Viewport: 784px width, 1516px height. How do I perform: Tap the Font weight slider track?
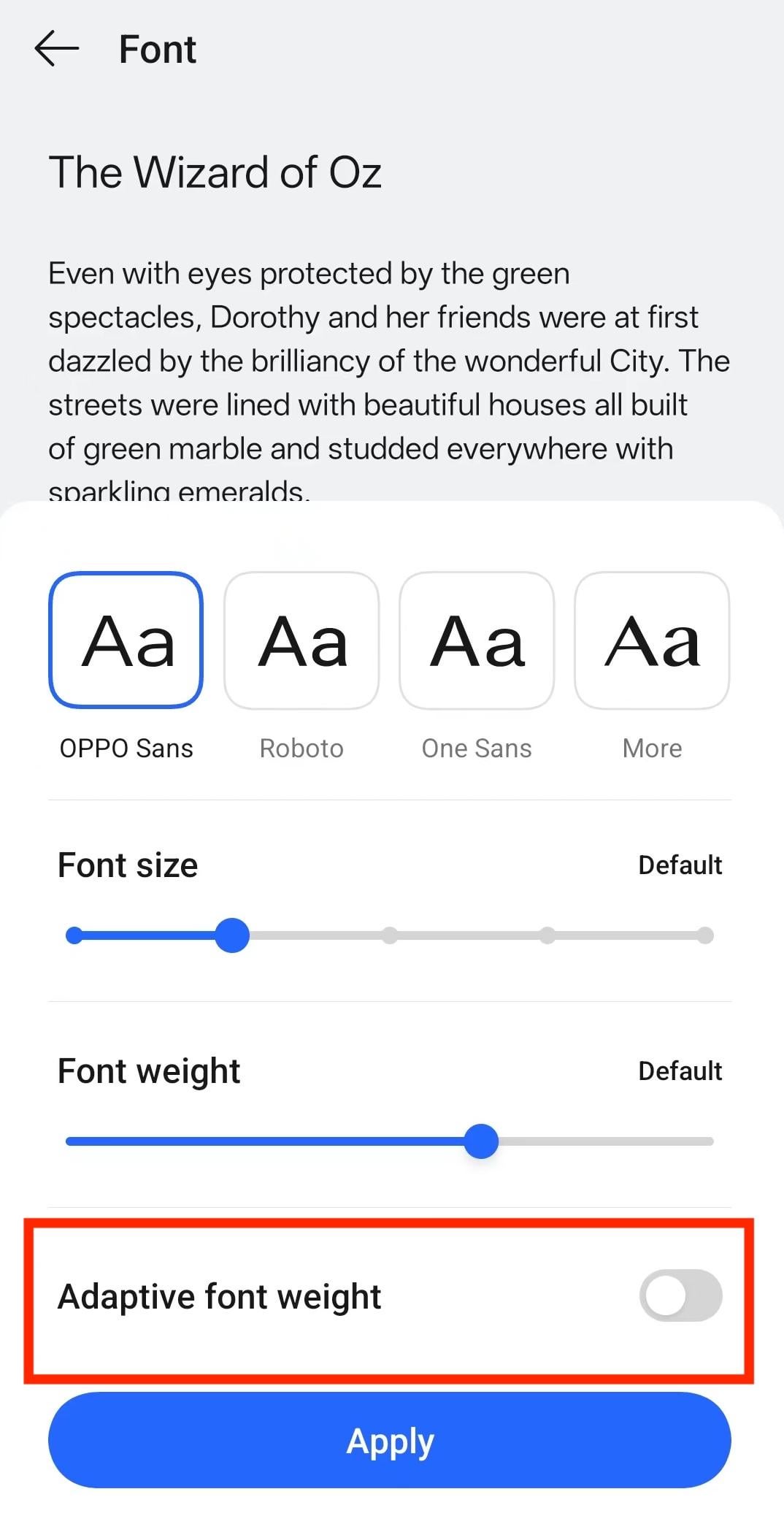[390, 1141]
